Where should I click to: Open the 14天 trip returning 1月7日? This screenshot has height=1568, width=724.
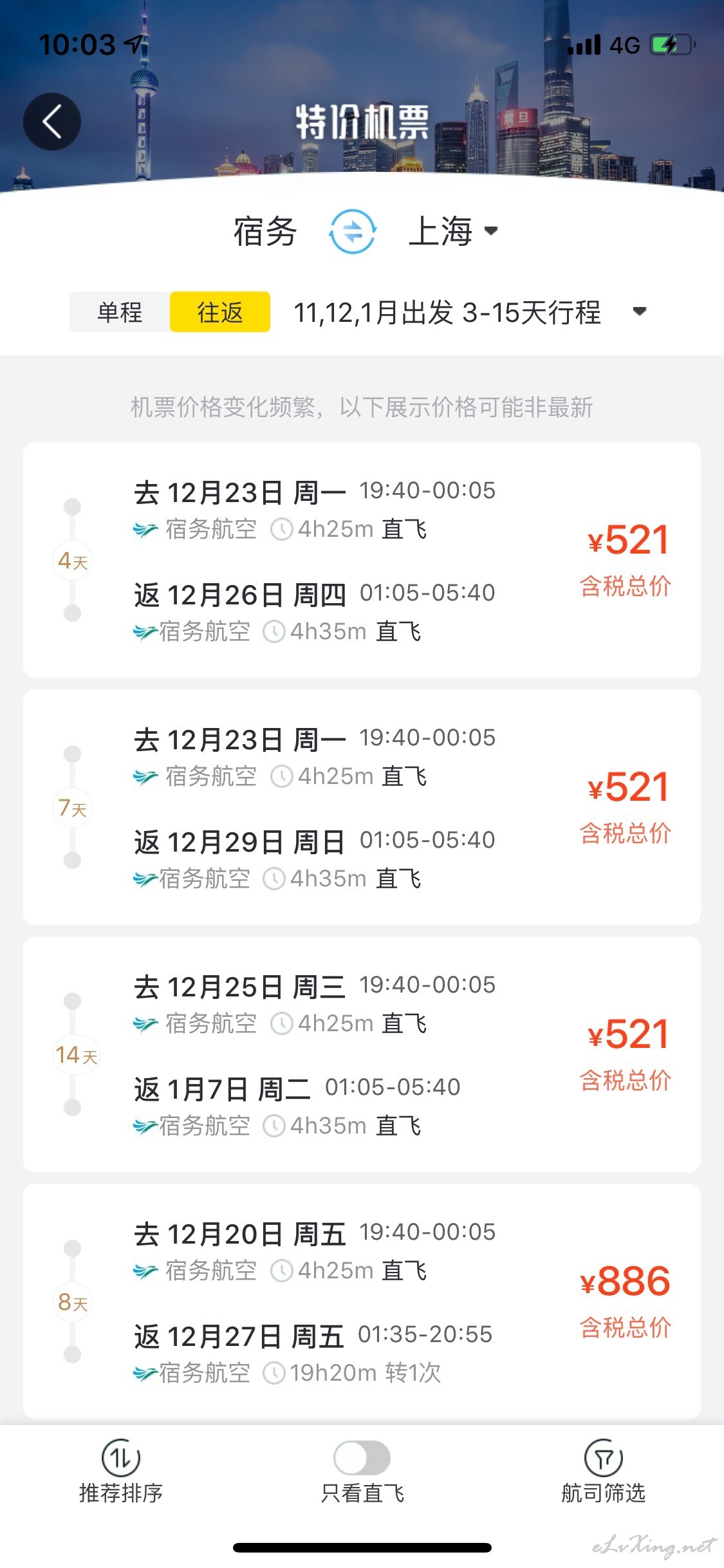(362, 1054)
